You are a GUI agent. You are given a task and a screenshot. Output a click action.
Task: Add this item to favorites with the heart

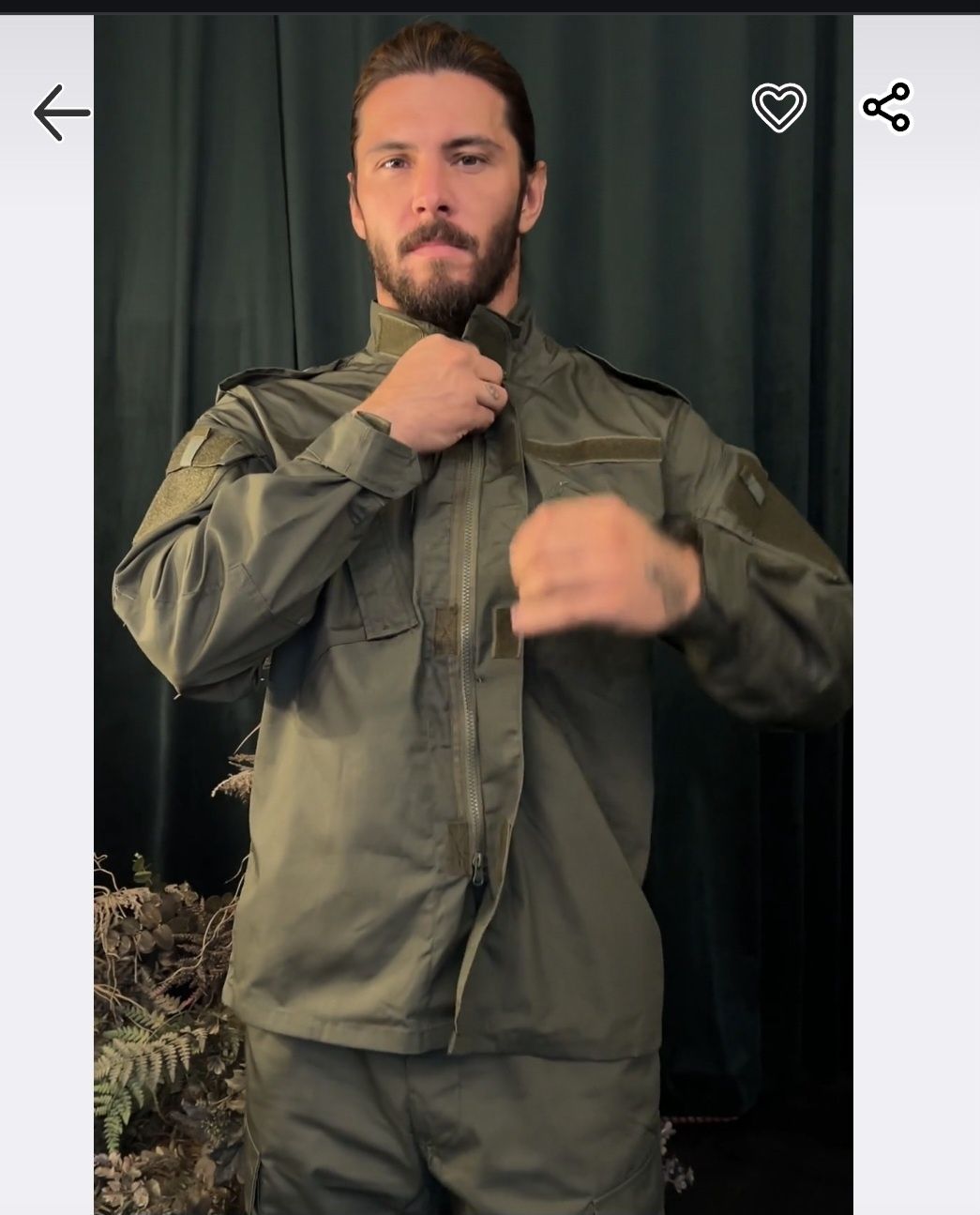778,107
